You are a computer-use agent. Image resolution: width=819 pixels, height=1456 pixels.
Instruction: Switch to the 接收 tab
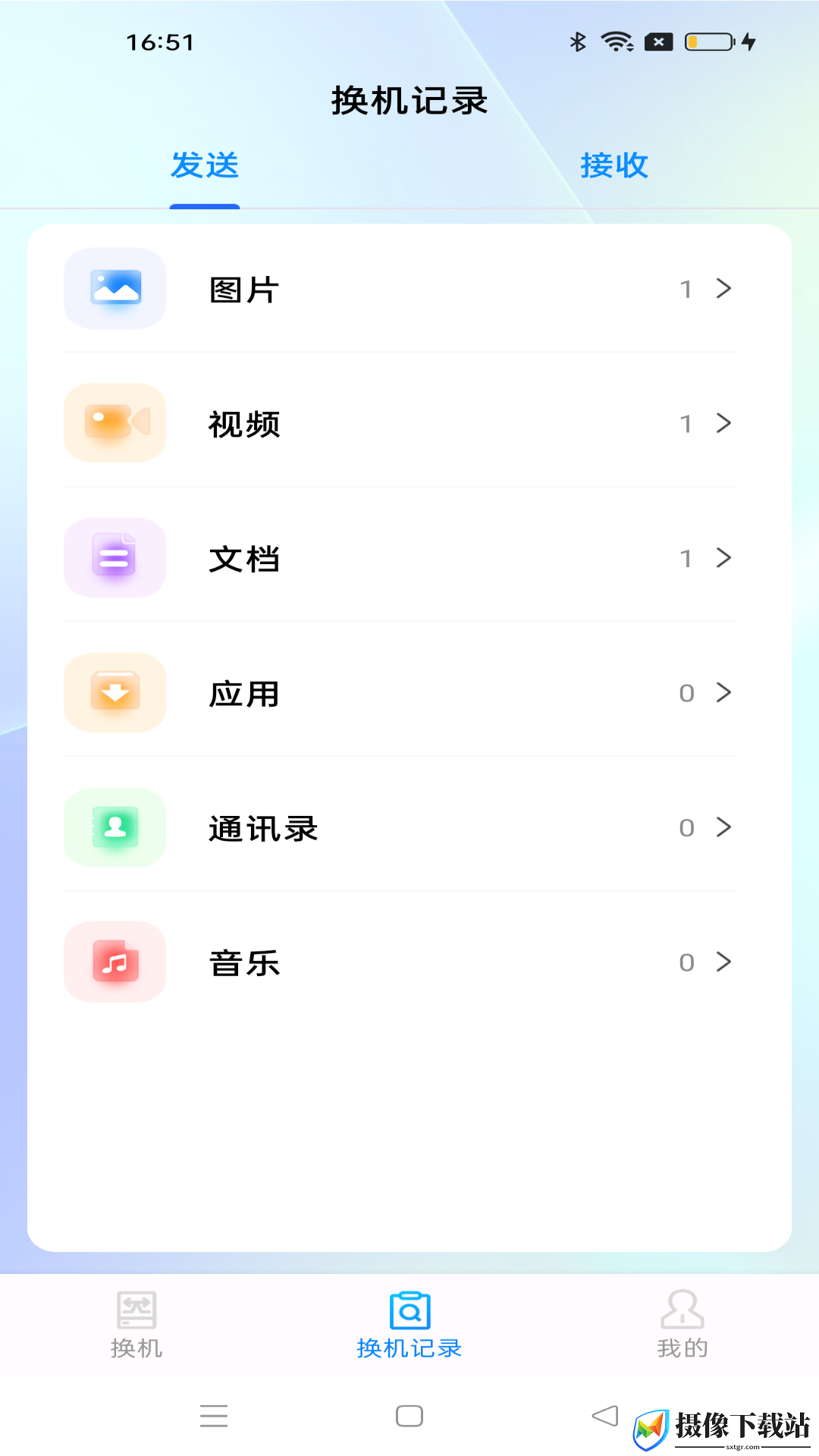point(614,165)
